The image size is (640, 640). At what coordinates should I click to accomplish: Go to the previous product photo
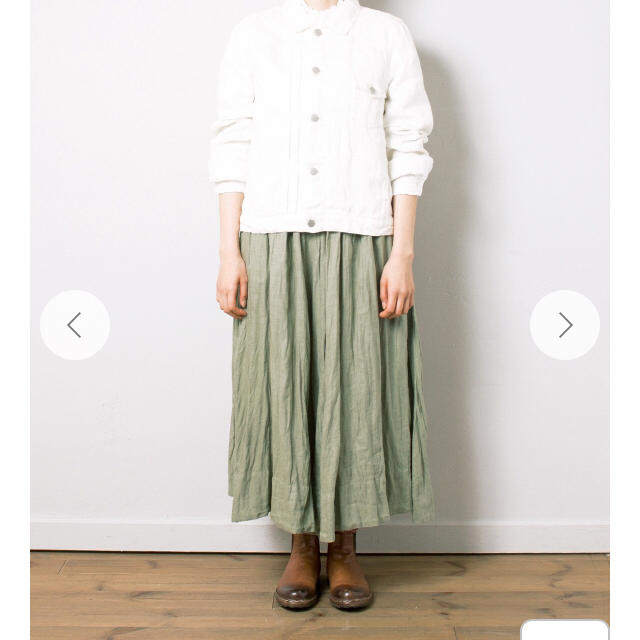tap(75, 325)
